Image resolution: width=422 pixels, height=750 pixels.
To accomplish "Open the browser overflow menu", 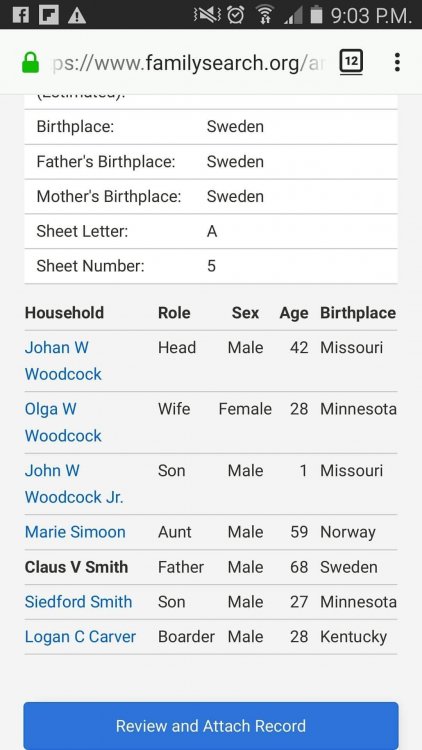I will point(397,62).
